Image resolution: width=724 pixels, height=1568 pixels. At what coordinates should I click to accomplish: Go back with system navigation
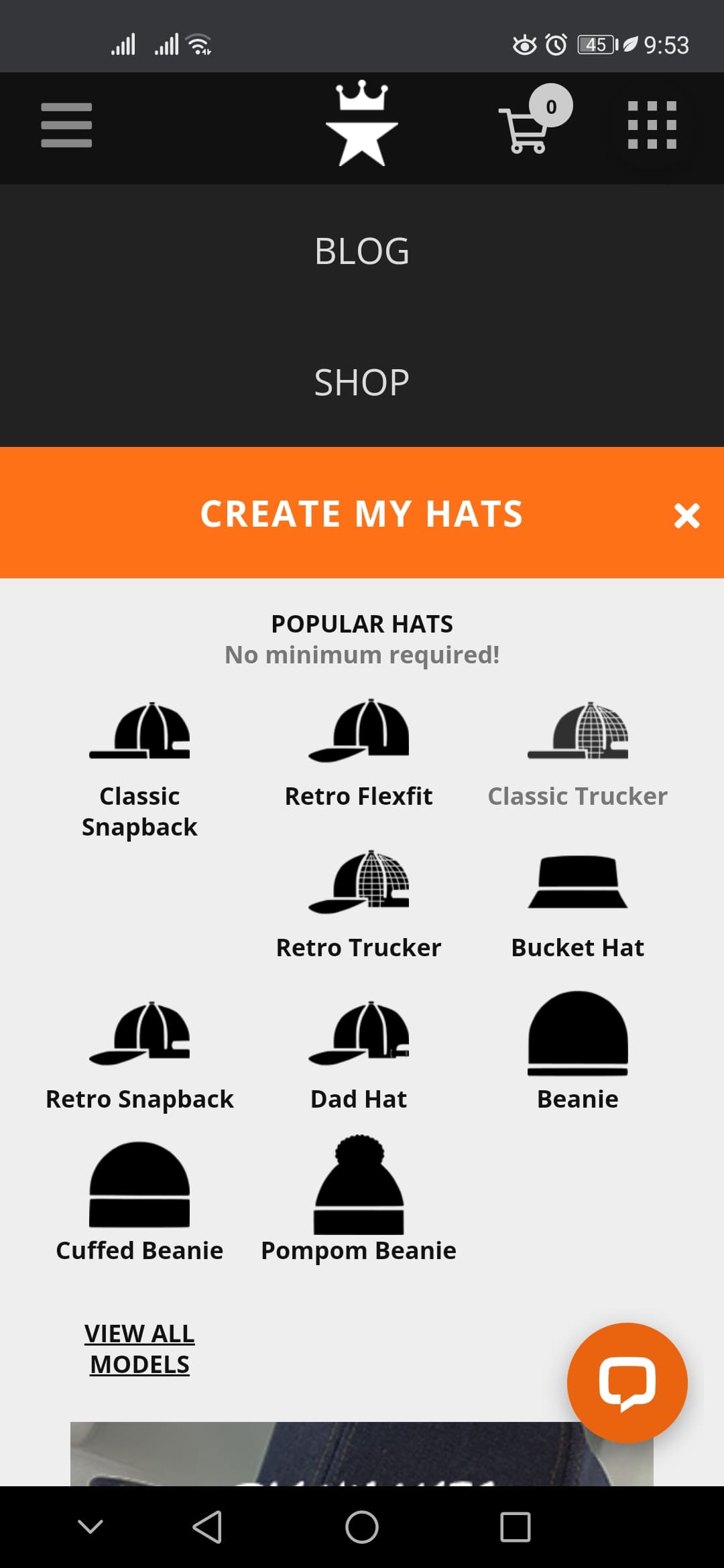(207, 1527)
